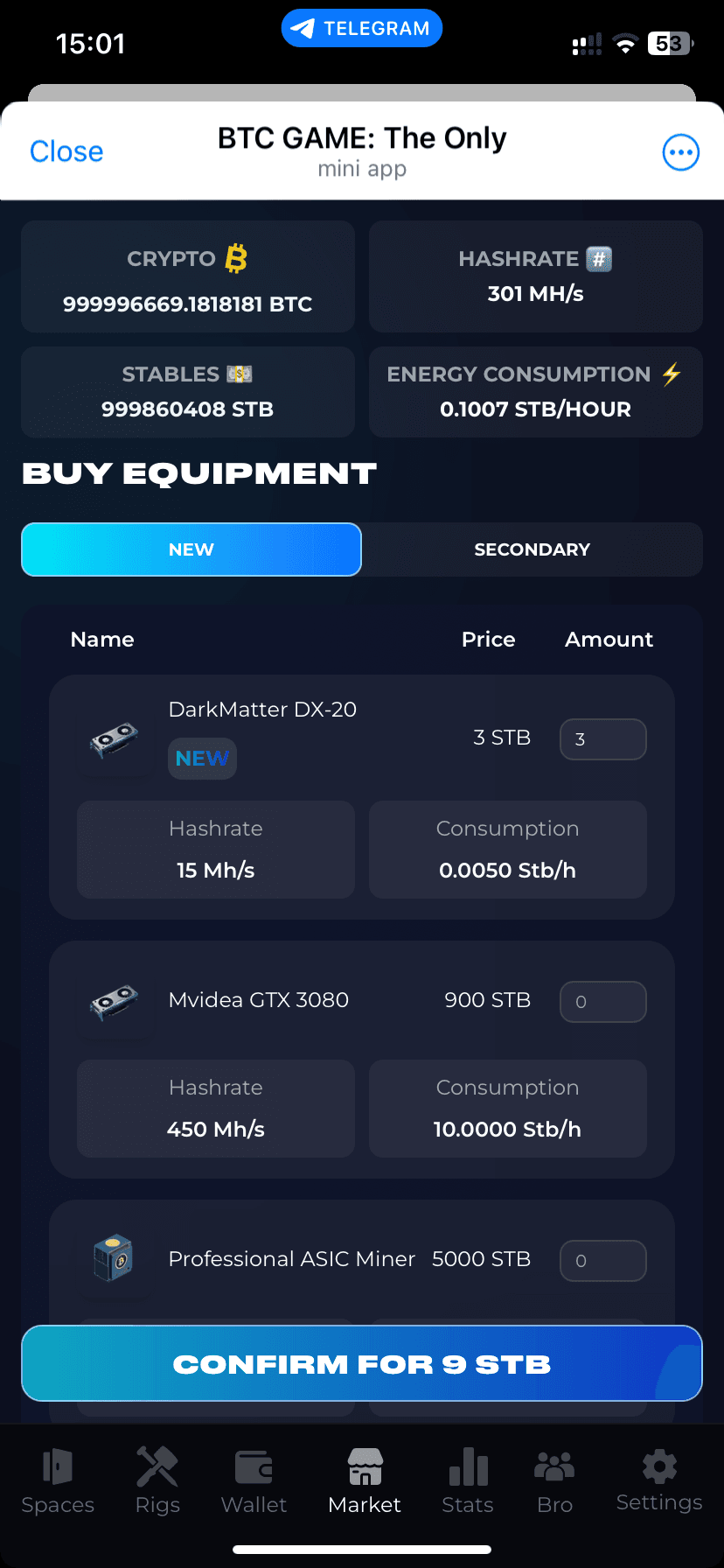724x1568 pixels.
Task: Switch to the Market tab
Action: (365, 1480)
